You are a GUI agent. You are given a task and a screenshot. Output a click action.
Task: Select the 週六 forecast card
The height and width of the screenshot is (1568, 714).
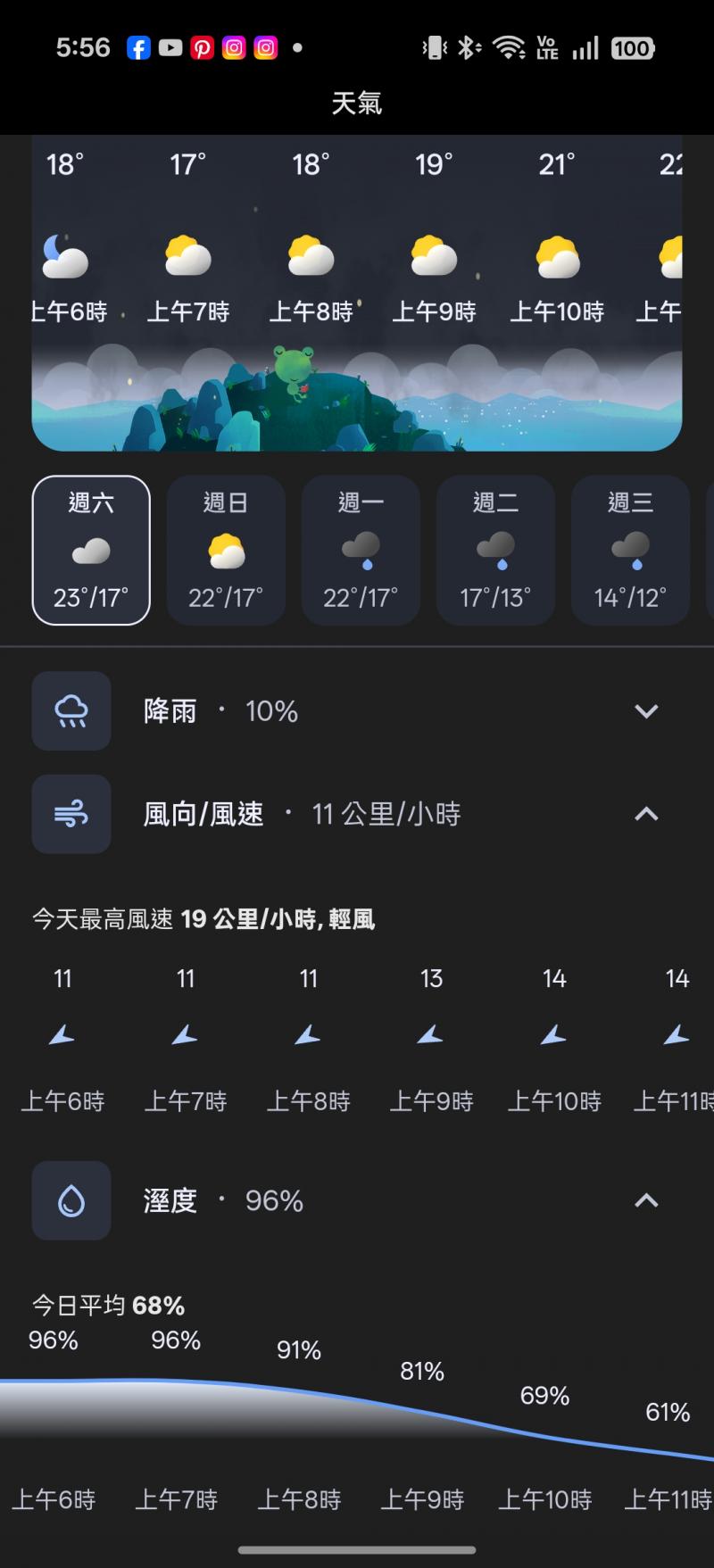(x=91, y=550)
